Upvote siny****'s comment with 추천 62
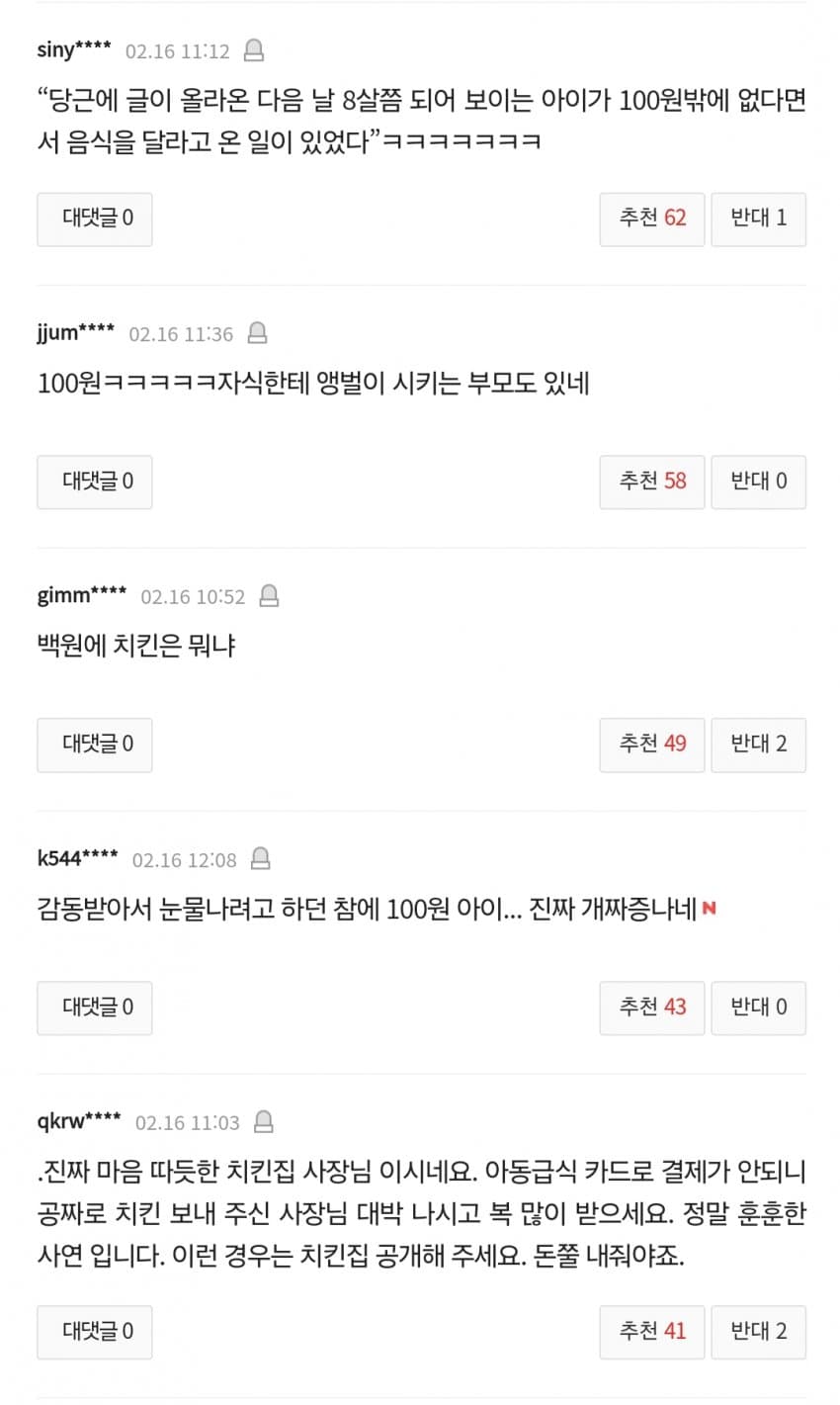 coord(651,219)
